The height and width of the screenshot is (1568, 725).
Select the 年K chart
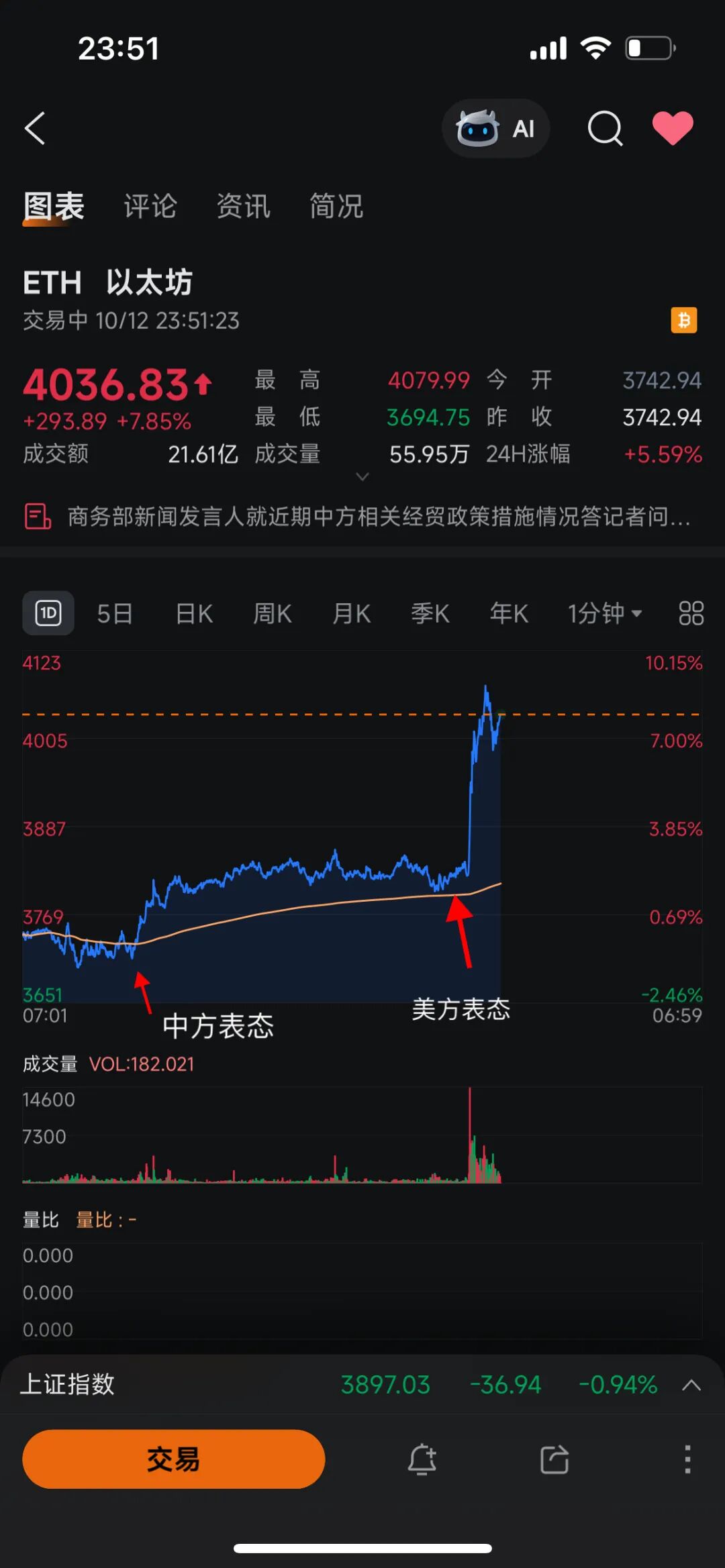point(509,613)
